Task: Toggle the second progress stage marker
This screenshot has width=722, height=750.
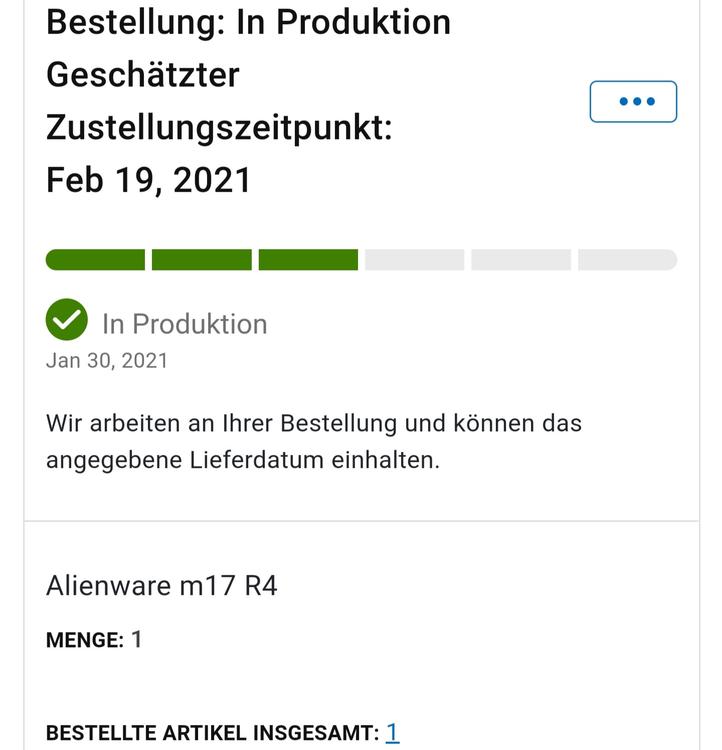Action: click(x=202, y=259)
